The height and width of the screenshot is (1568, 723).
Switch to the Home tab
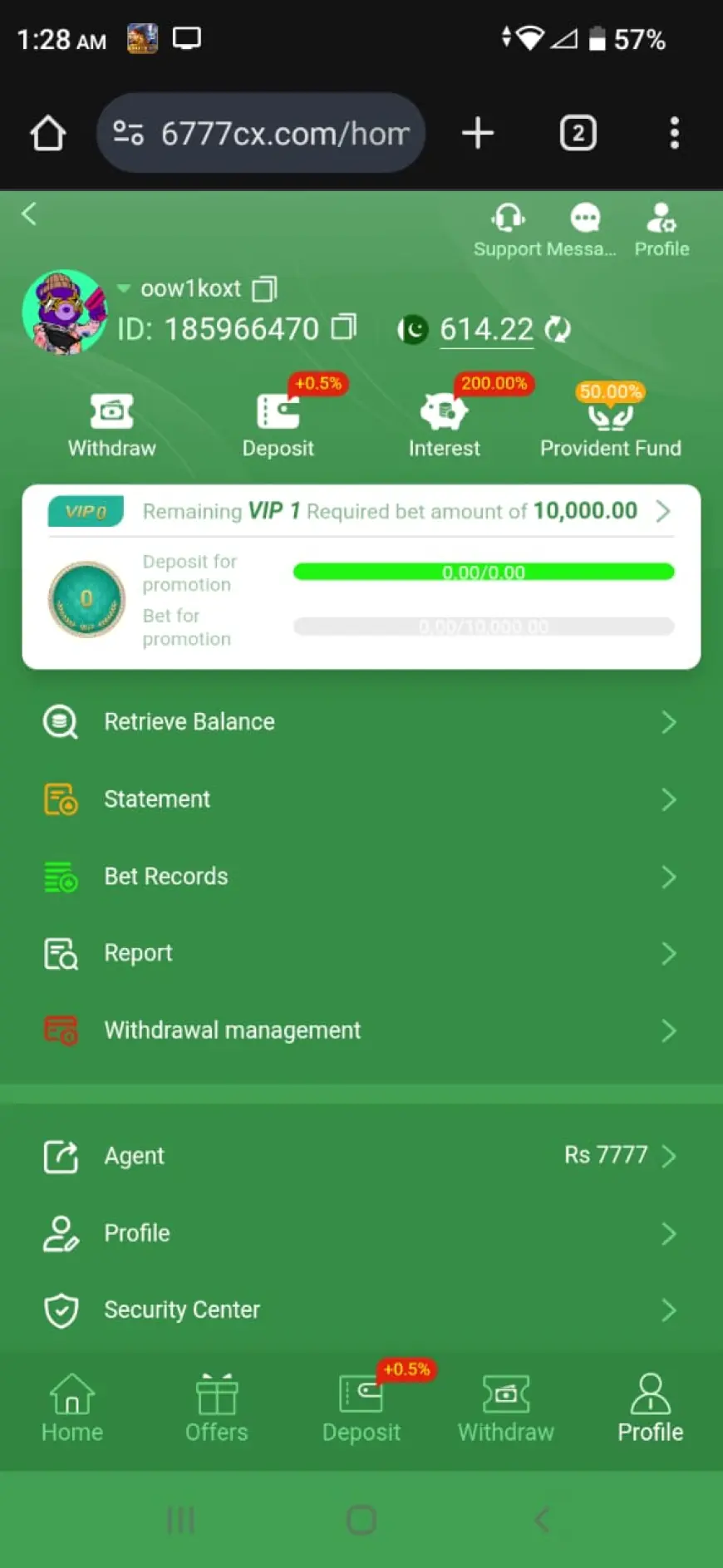pyautogui.click(x=72, y=1408)
